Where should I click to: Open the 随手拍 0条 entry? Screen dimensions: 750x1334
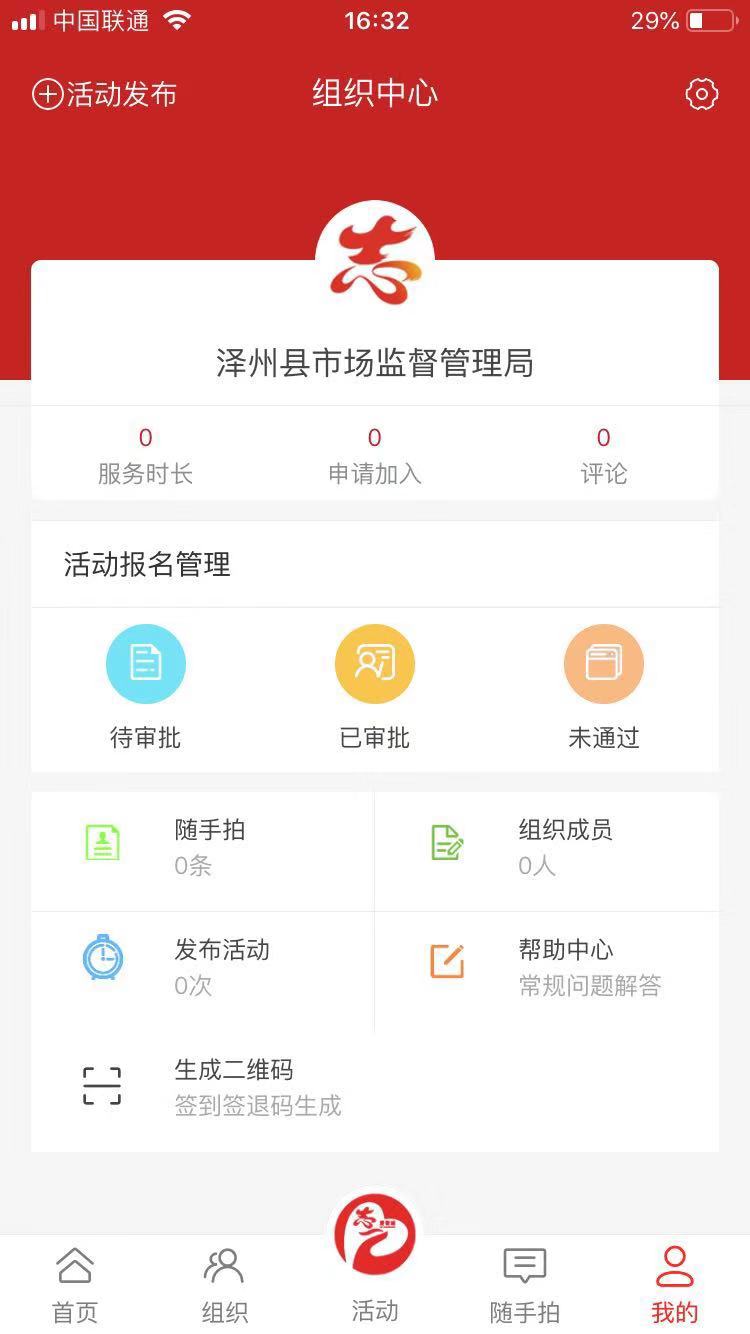point(203,847)
